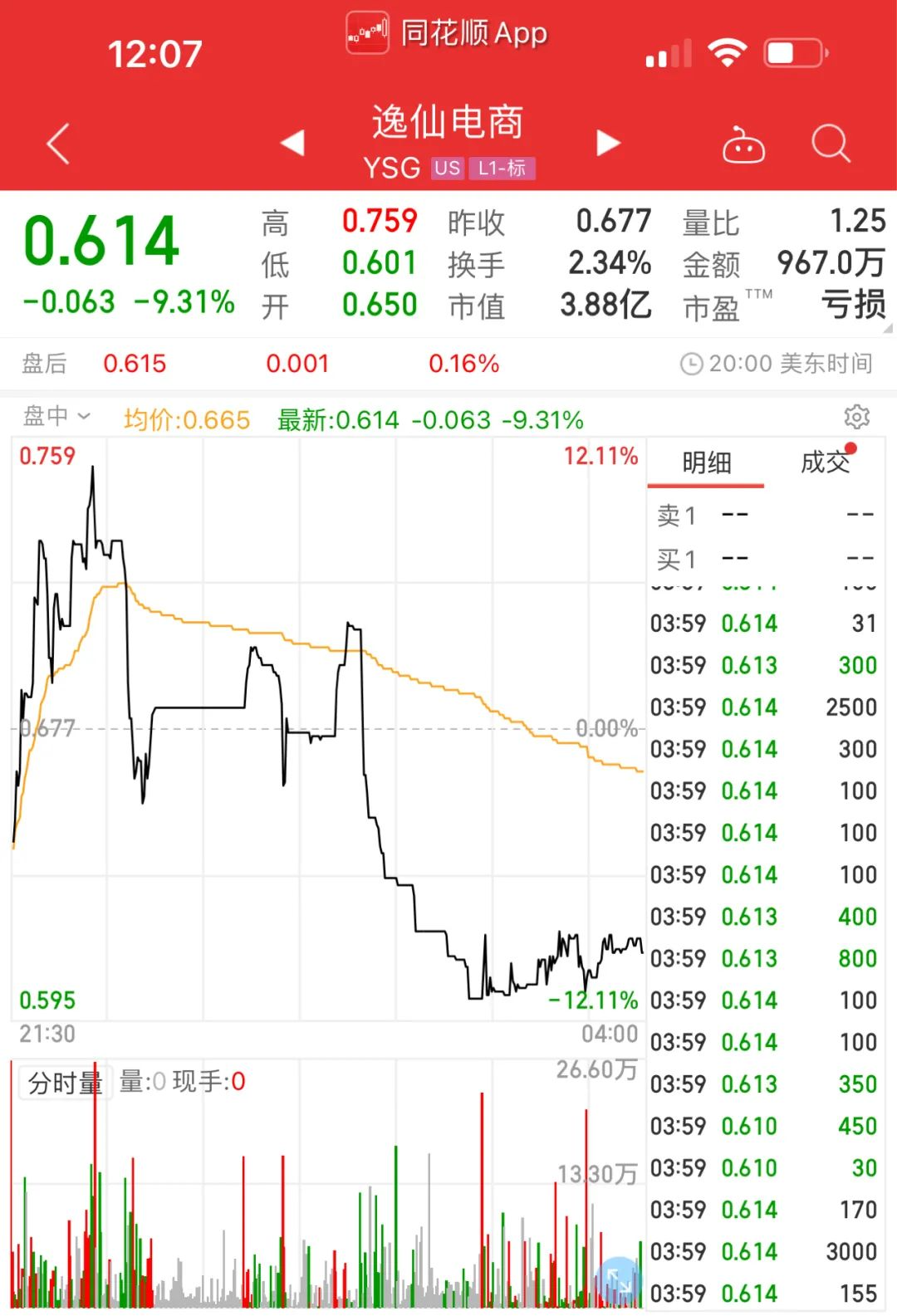Go back using the left arrow
This screenshot has height=1316, width=897.
pyautogui.click(x=58, y=144)
